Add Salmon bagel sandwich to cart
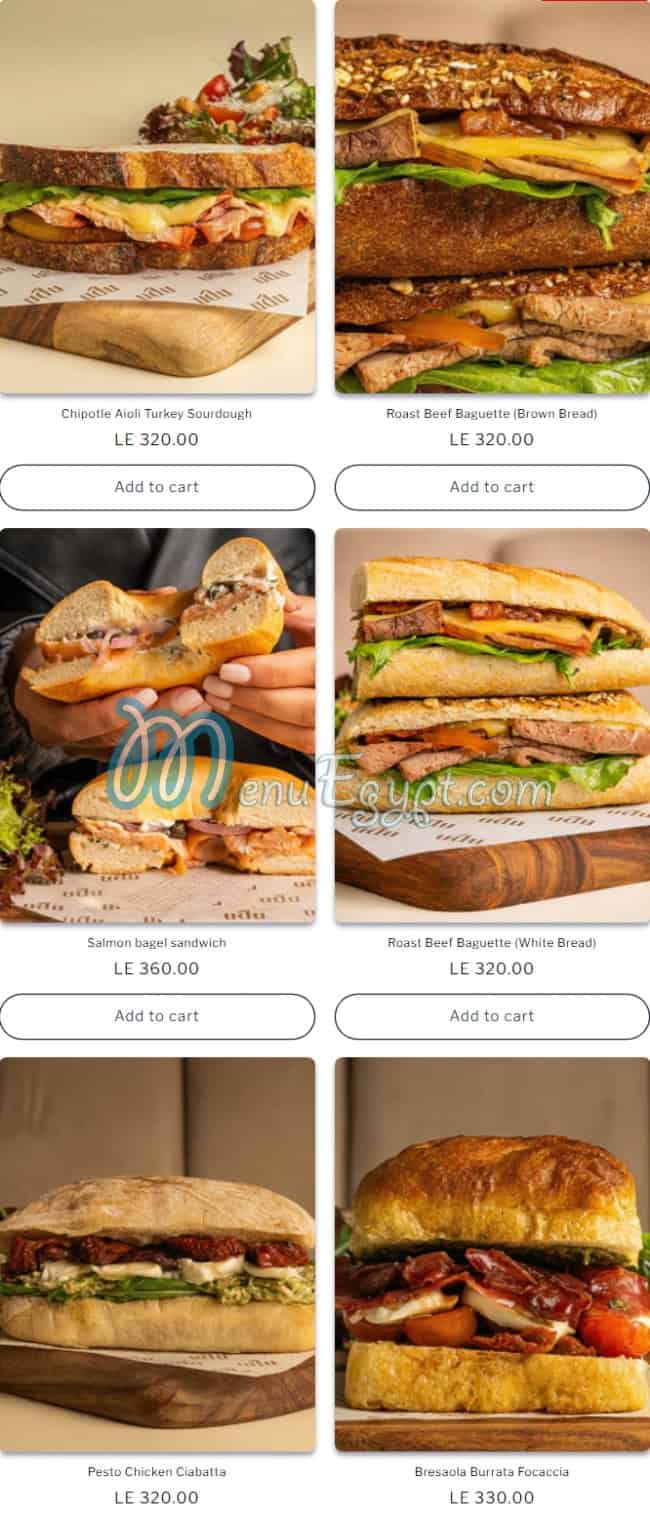650x1518 pixels. click(x=157, y=1016)
